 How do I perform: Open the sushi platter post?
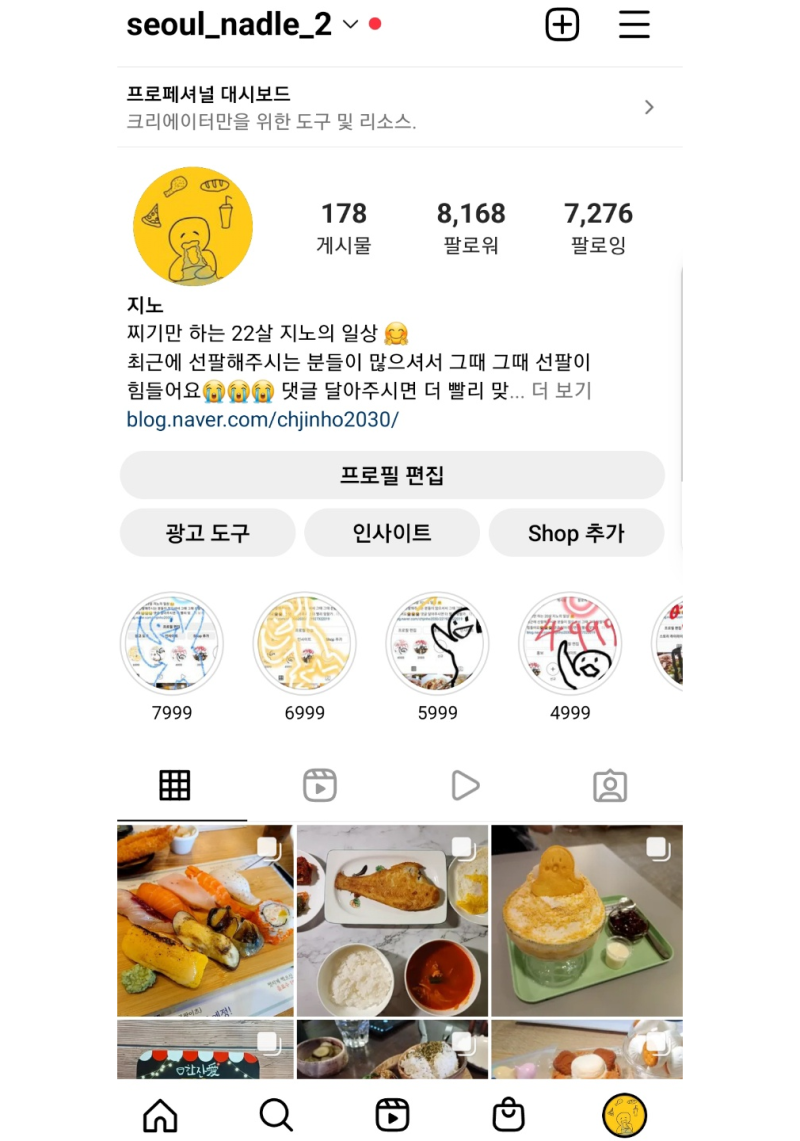205,920
